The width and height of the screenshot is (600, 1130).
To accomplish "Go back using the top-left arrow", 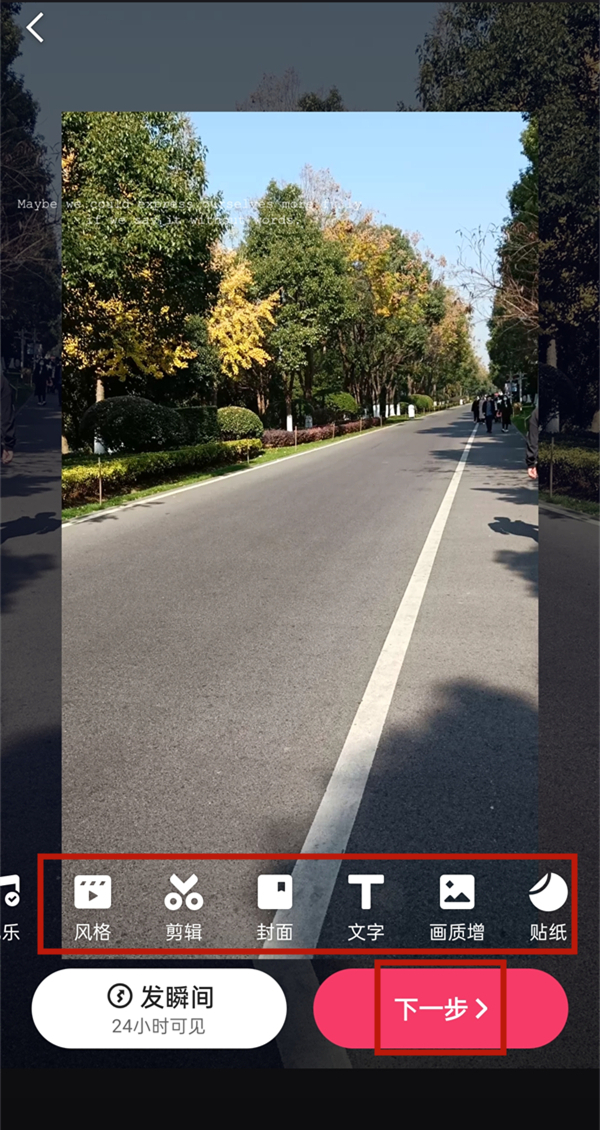I will [35, 28].
